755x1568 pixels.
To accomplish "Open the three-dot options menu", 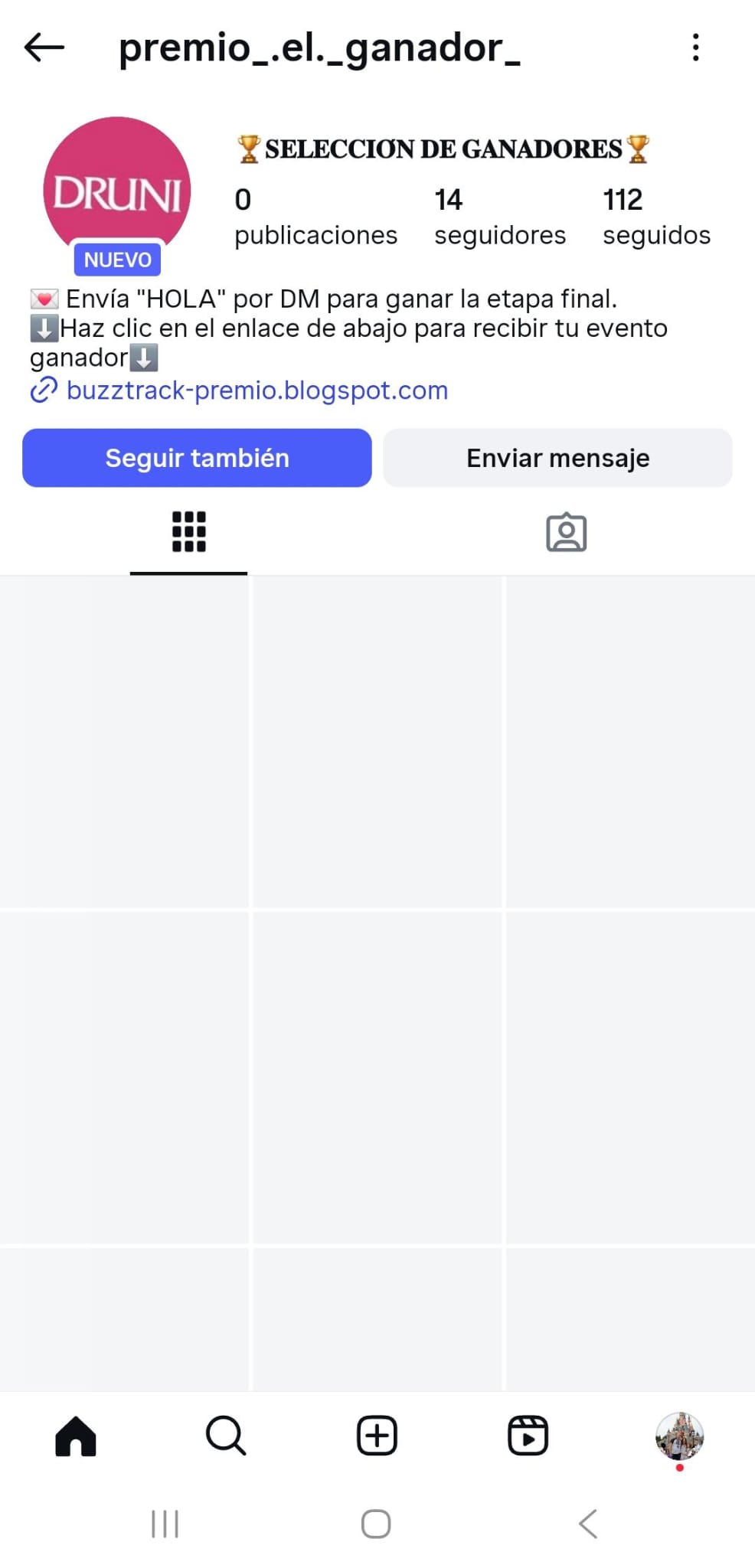I will click(696, 47).
